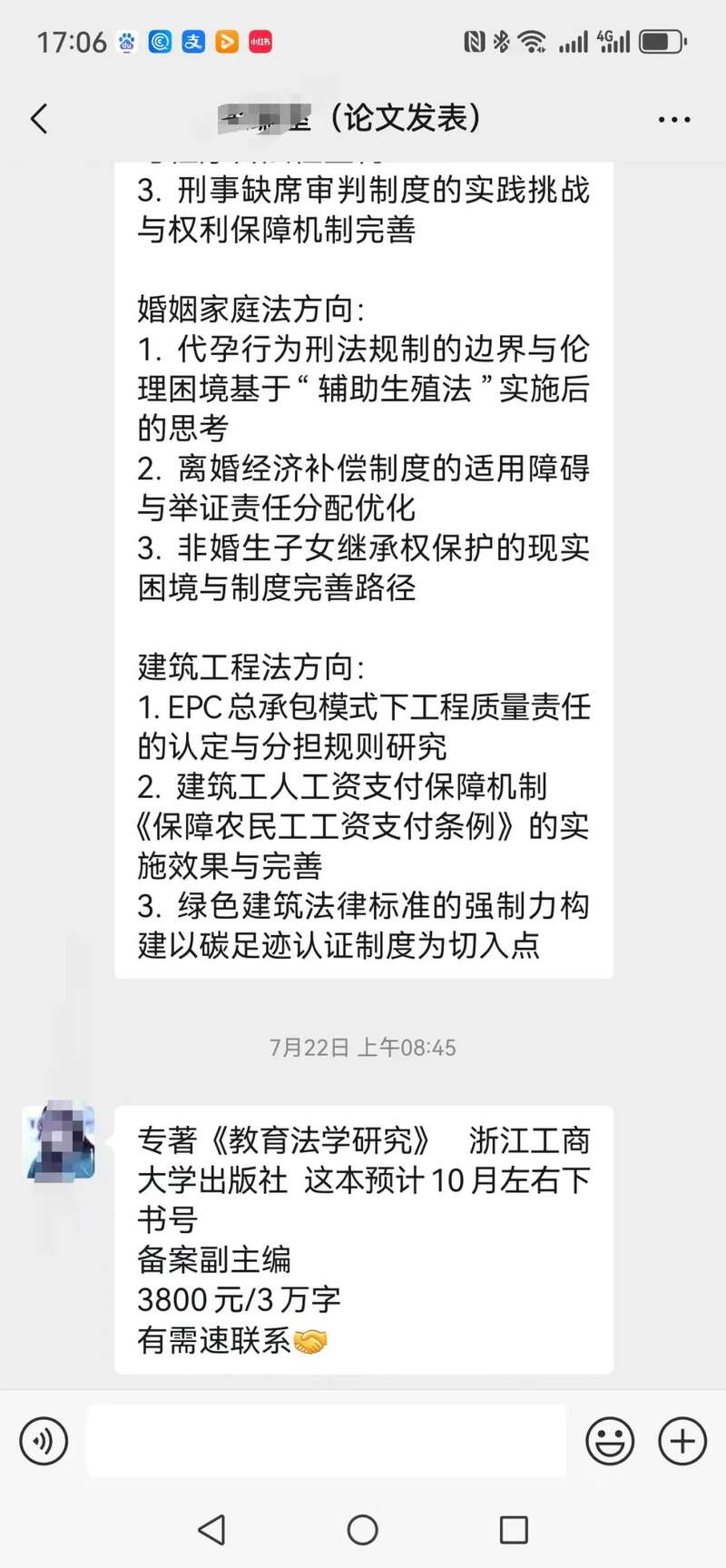Tap the system home button
Image resolution: width=726 pixels, height=1568 pixels.
coord(363,1530)
